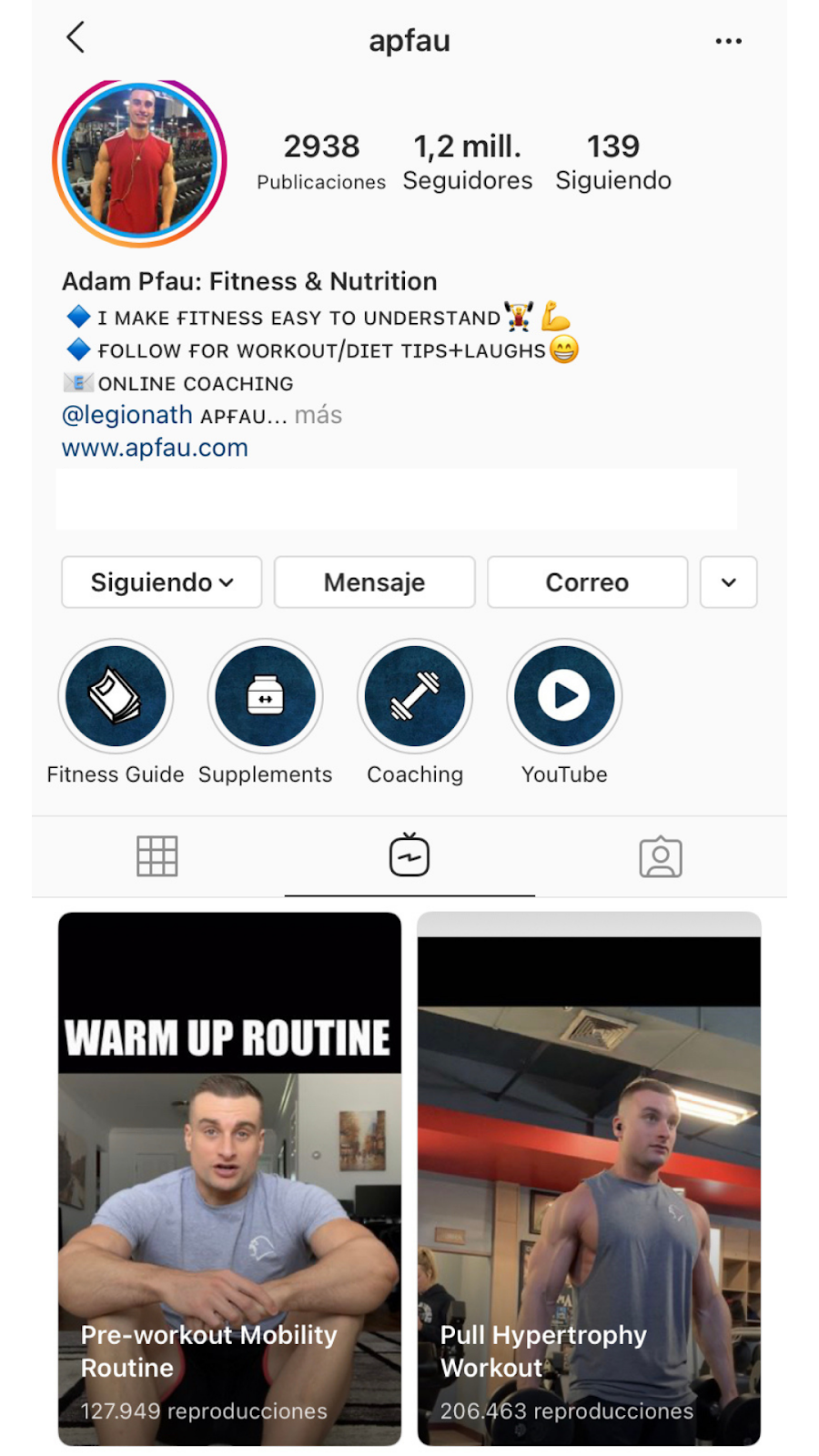Viewport: 819px width, 1456px height.
Task: Visit the www.apfau.com link
Action: tap(155, 448)
